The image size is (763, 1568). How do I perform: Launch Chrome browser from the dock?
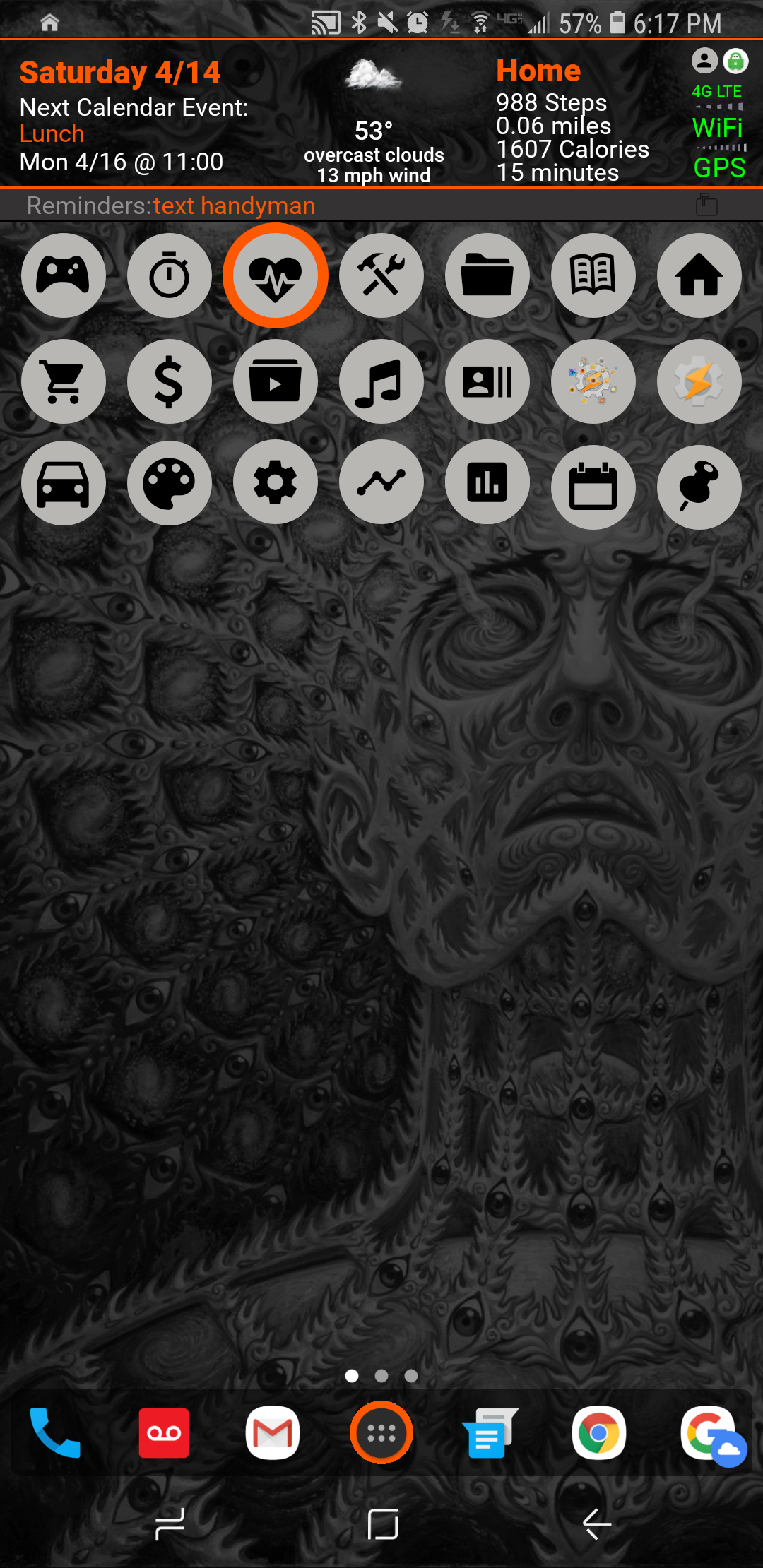click(598, 1432)
